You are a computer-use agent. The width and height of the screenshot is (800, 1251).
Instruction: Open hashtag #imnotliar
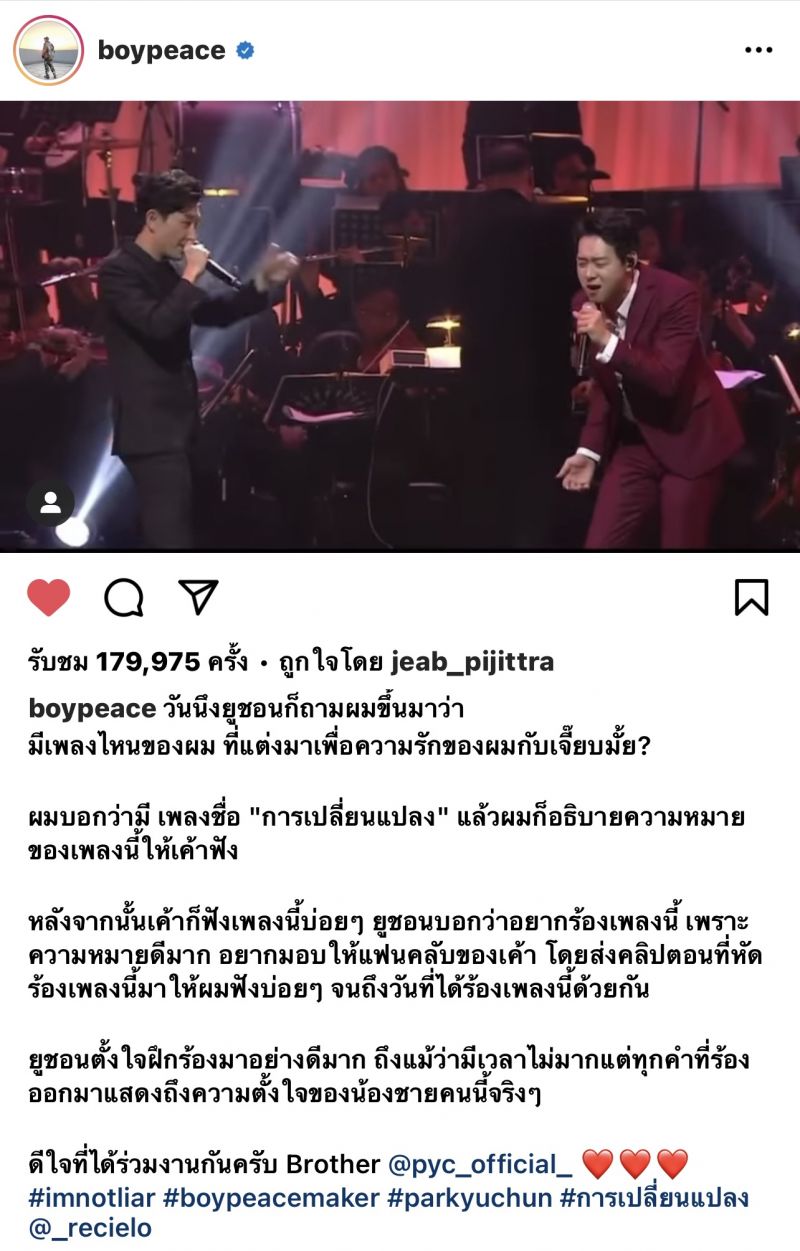92,1197
